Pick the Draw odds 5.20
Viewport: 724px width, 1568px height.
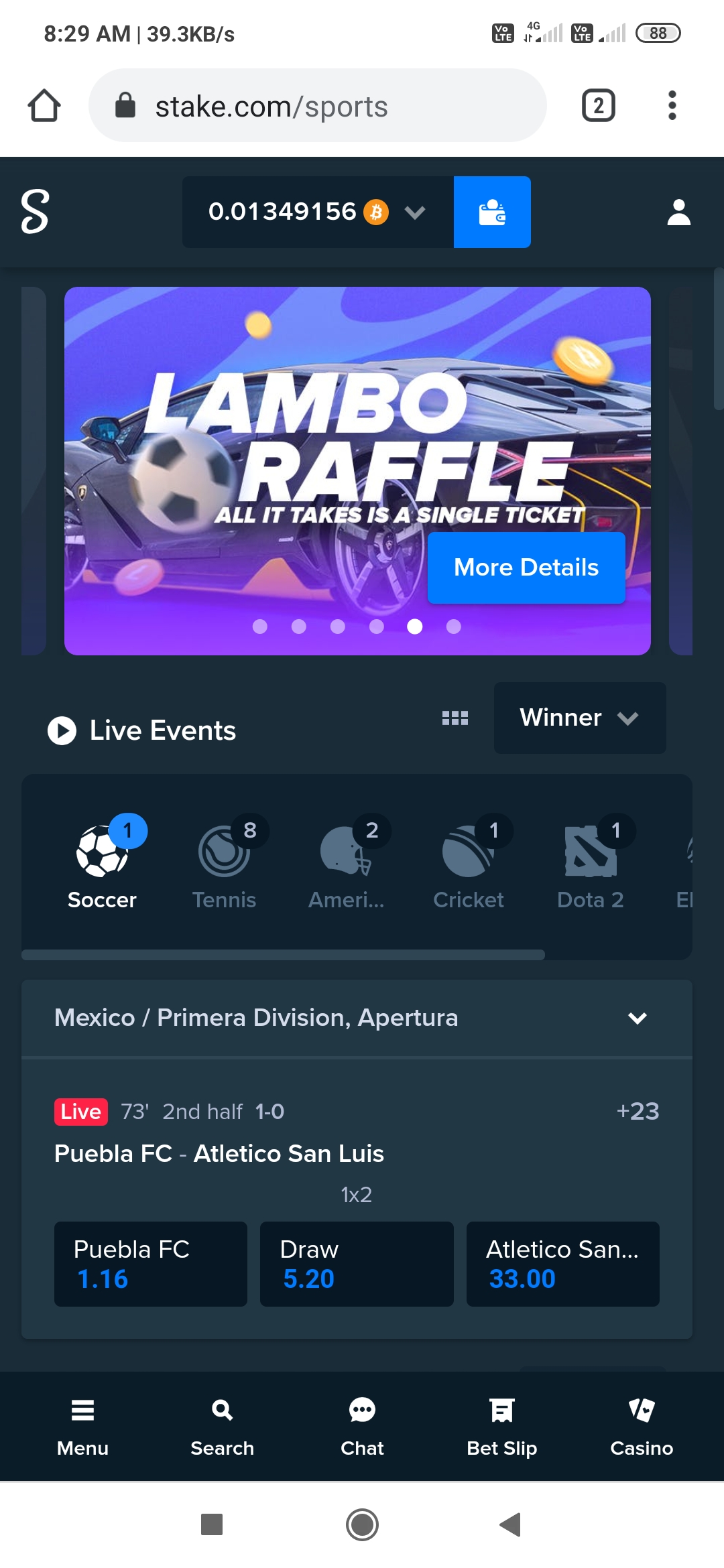(x=357, y=1264)
